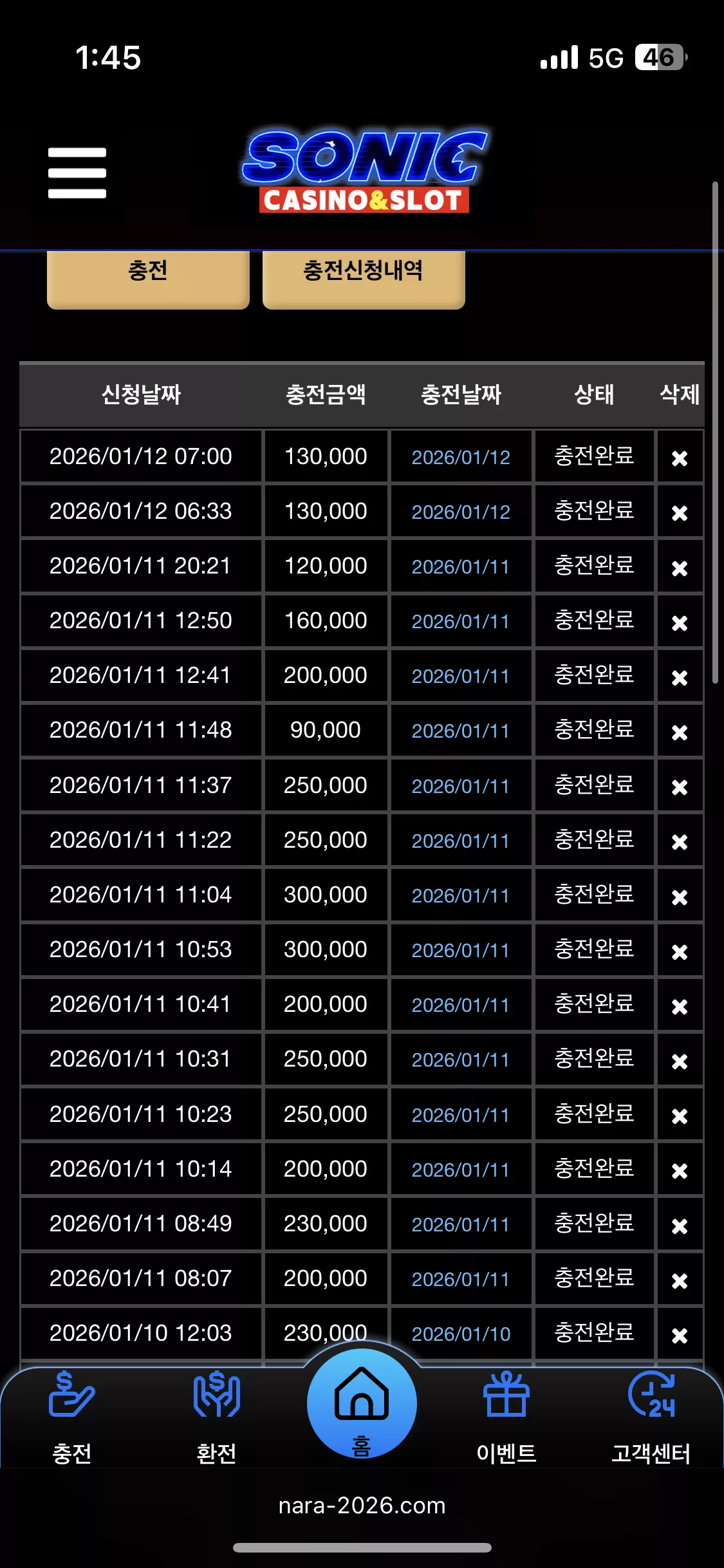
Task: Return to home via 홈 button
Action: pyautogui.click(x=362, y=1404)
